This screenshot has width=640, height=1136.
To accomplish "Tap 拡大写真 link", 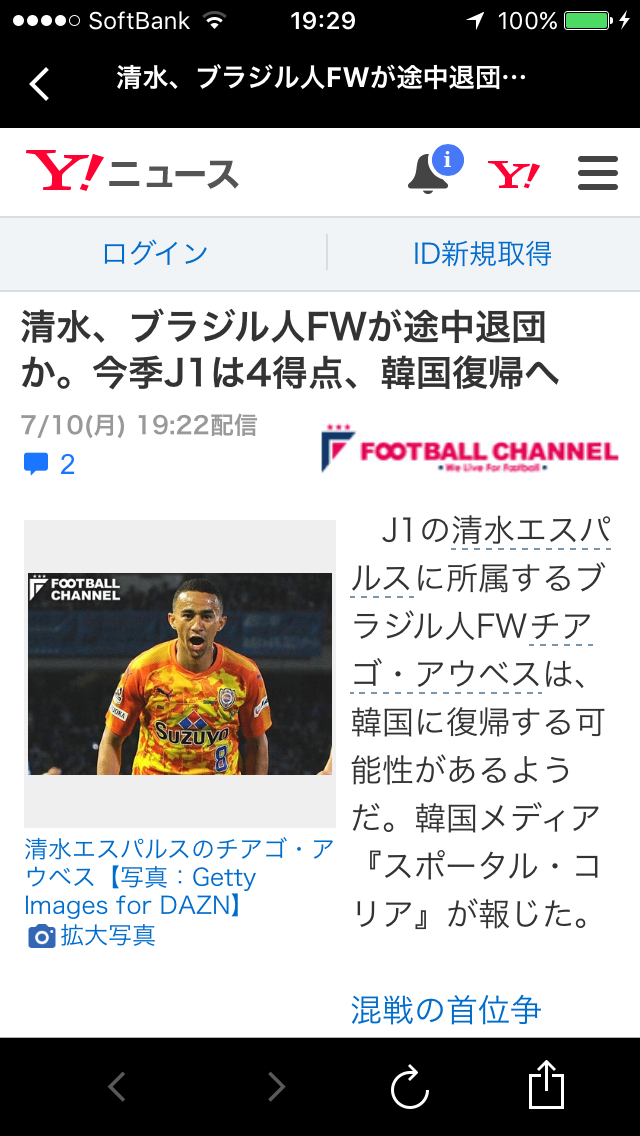I will coord(107,936).
